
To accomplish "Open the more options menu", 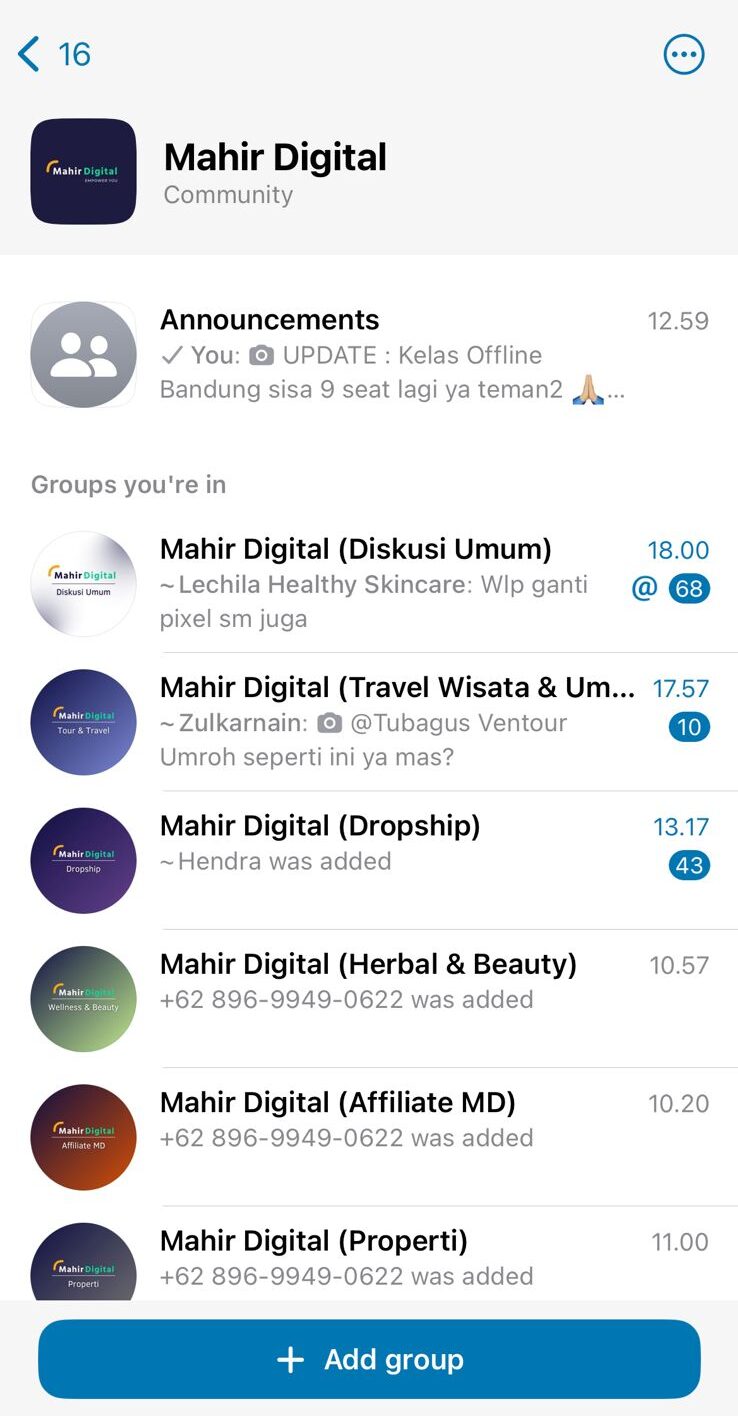I will 684,55.
